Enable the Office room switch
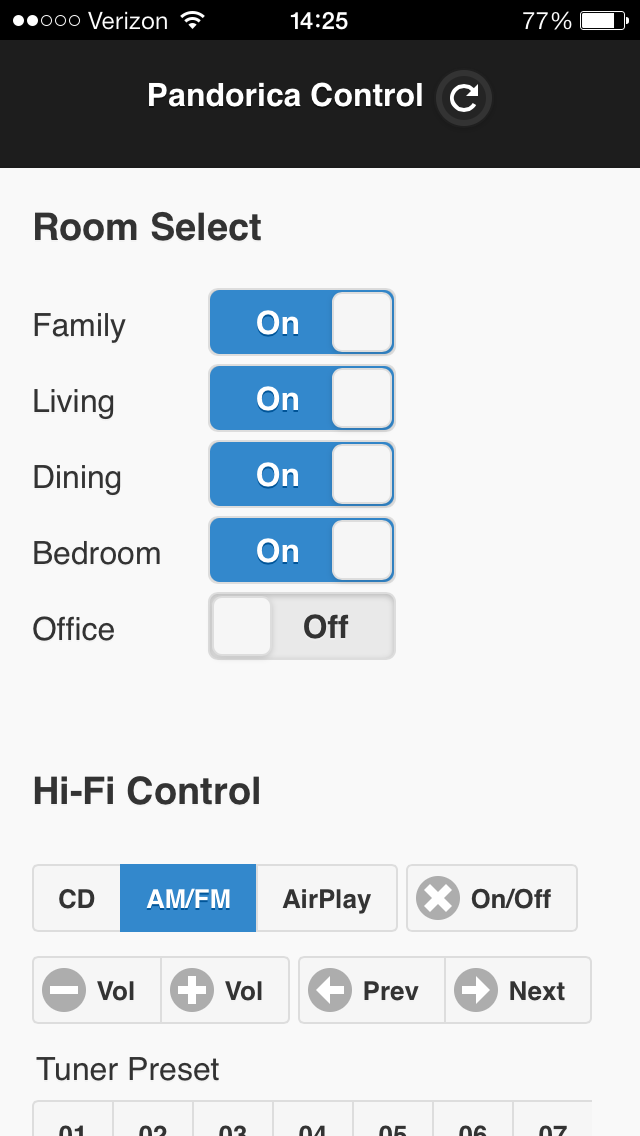 tap(302, 627)
